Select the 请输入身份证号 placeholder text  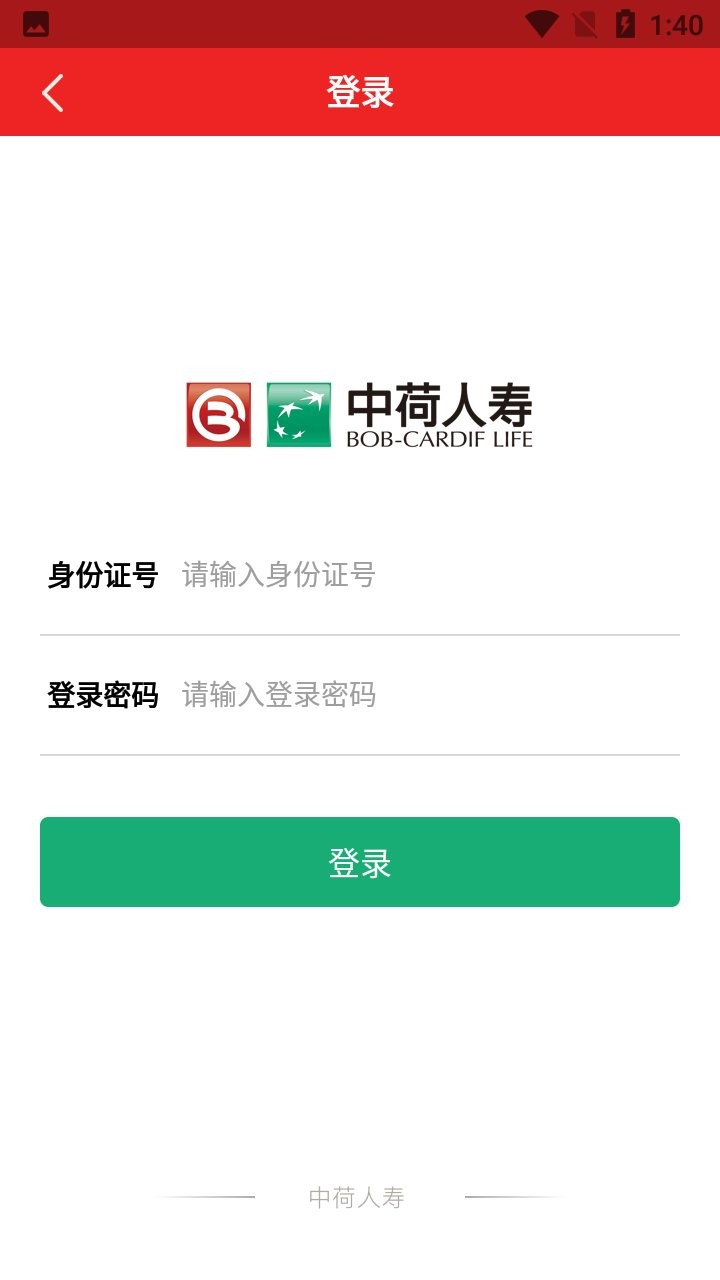(277, 576)
